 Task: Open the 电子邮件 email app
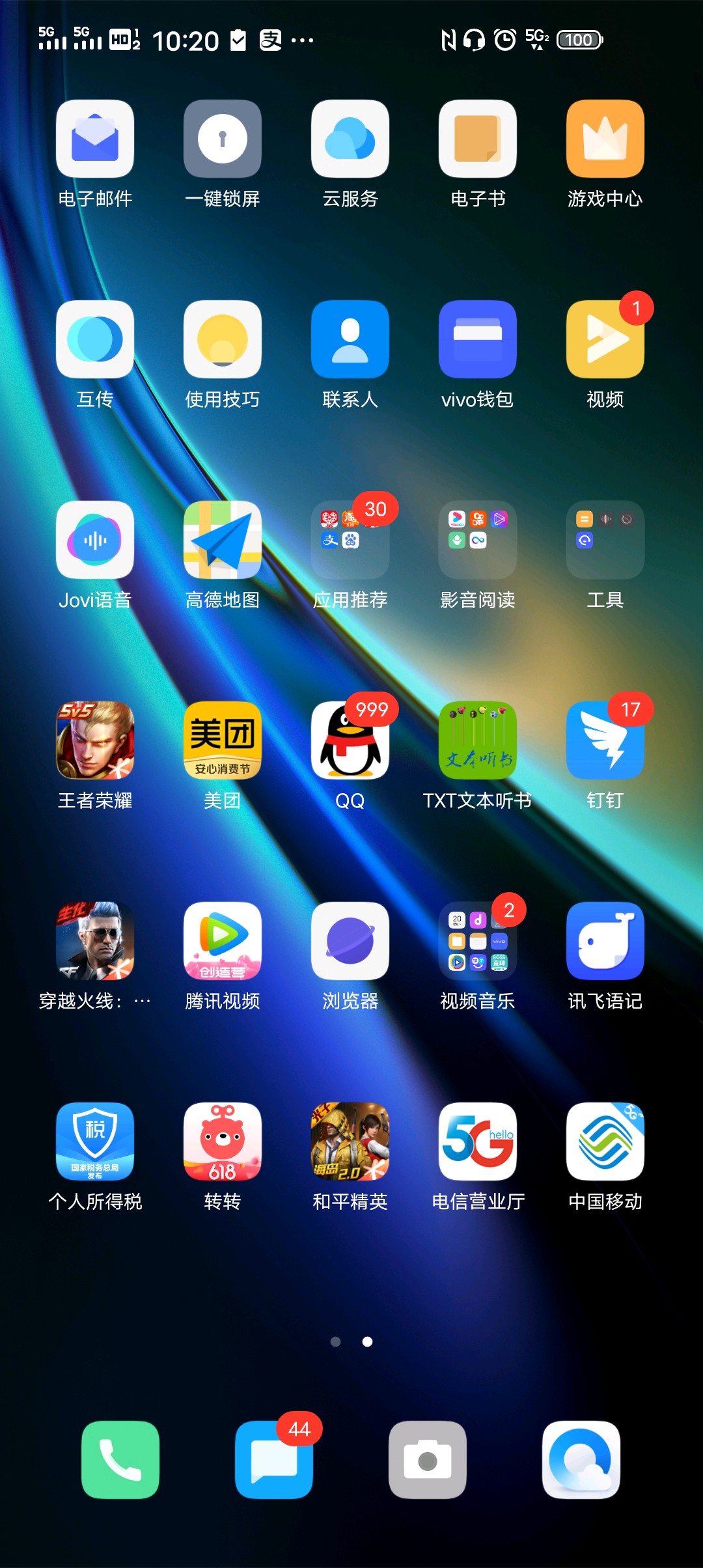click(95, 139)
